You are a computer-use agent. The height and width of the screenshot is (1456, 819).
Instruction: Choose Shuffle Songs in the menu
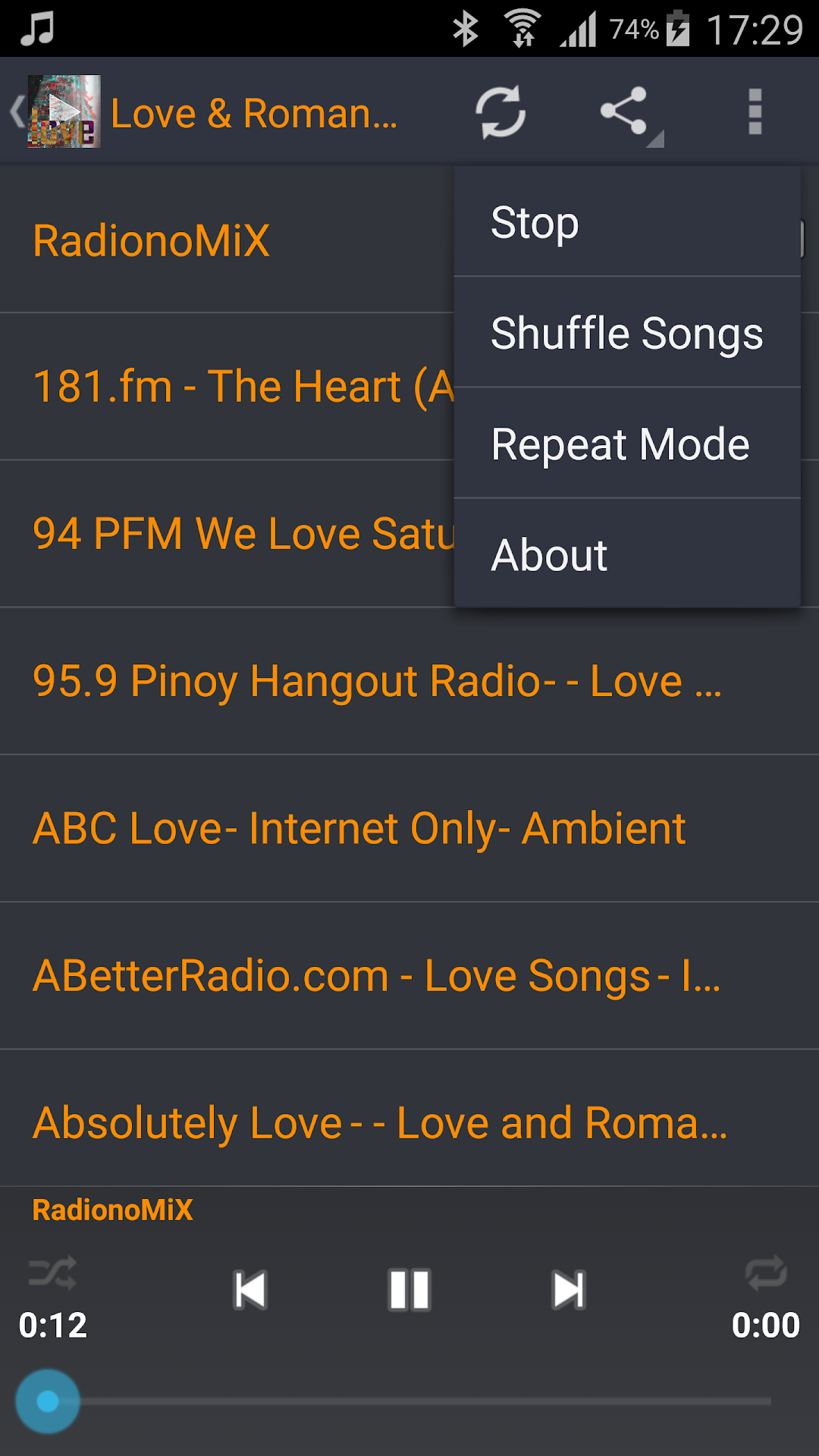pyautogui.click(x=627, y=333)
